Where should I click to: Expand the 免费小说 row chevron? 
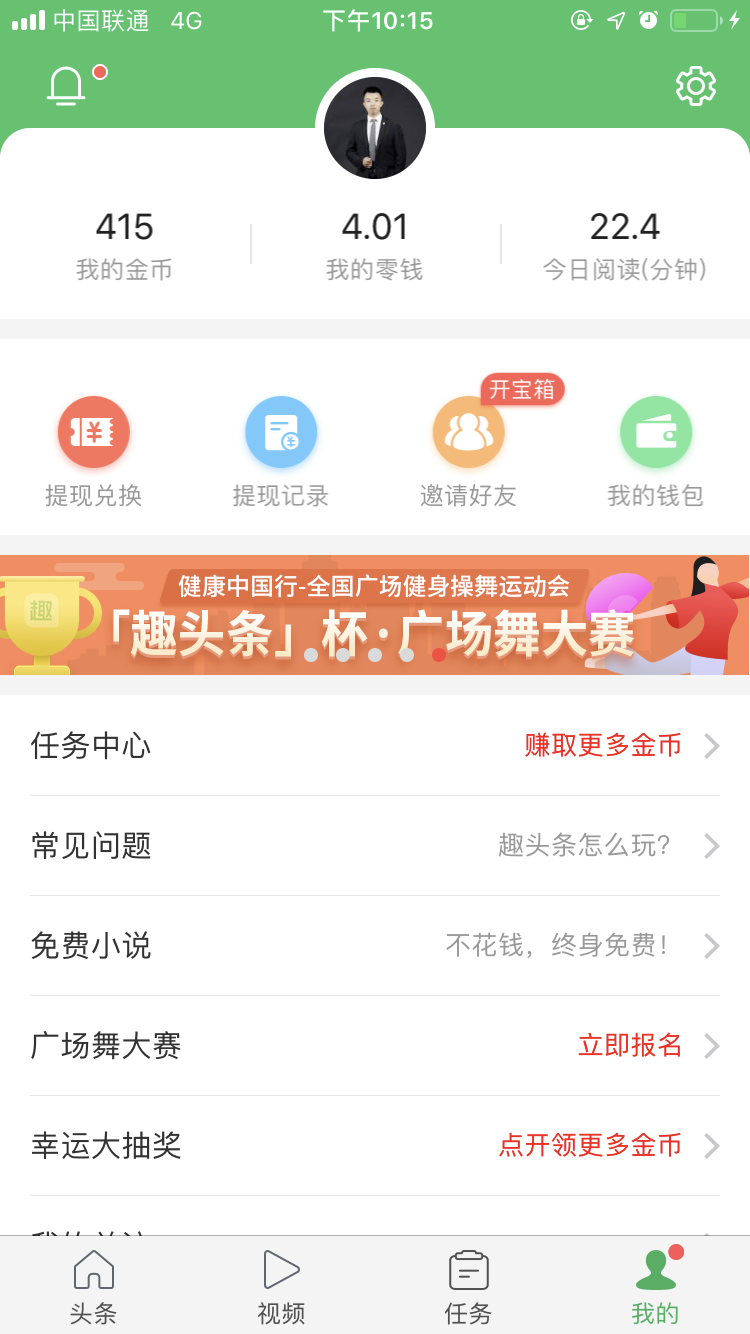[711, 946]
